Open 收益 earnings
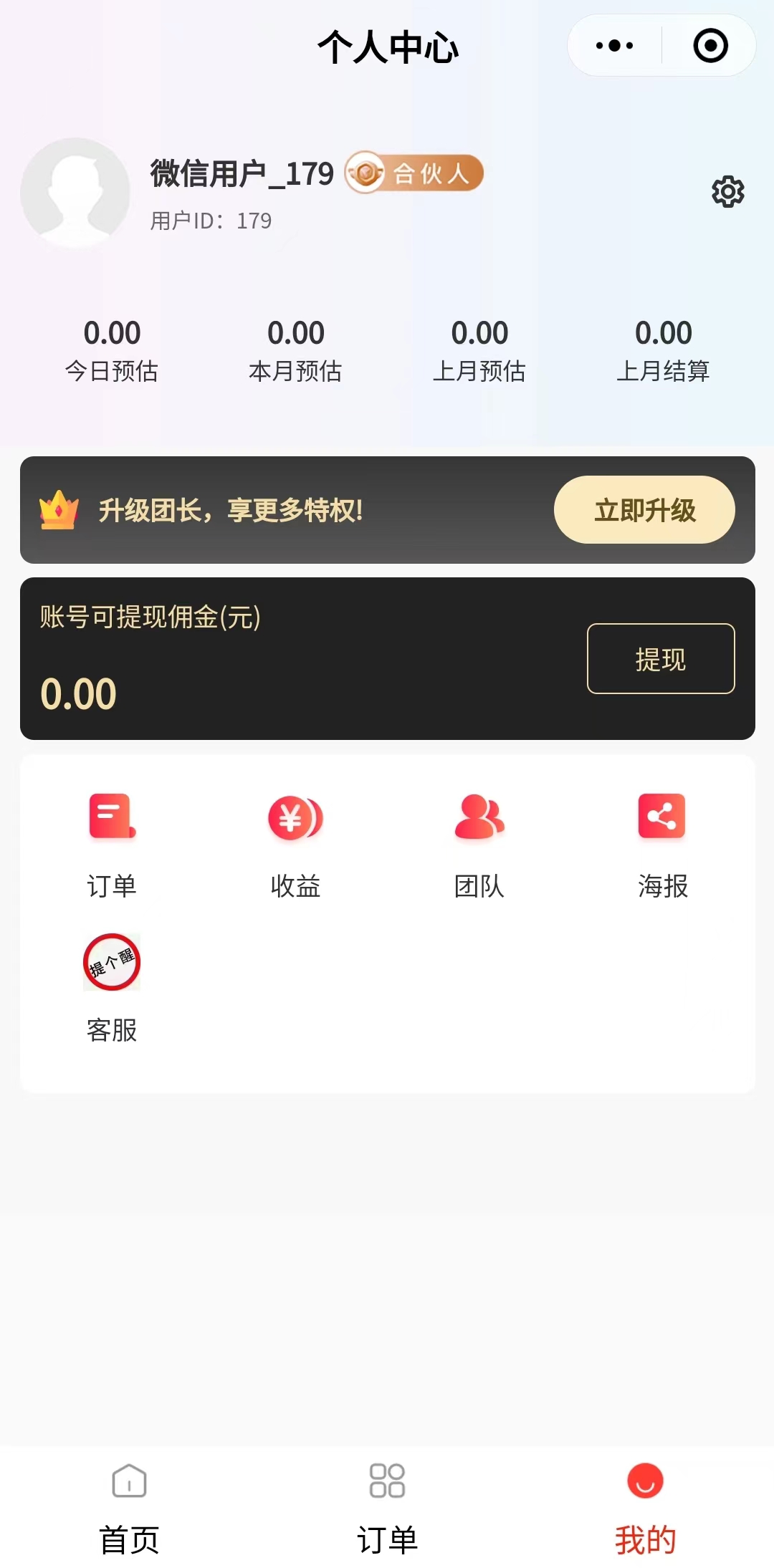 pos(295,844)
